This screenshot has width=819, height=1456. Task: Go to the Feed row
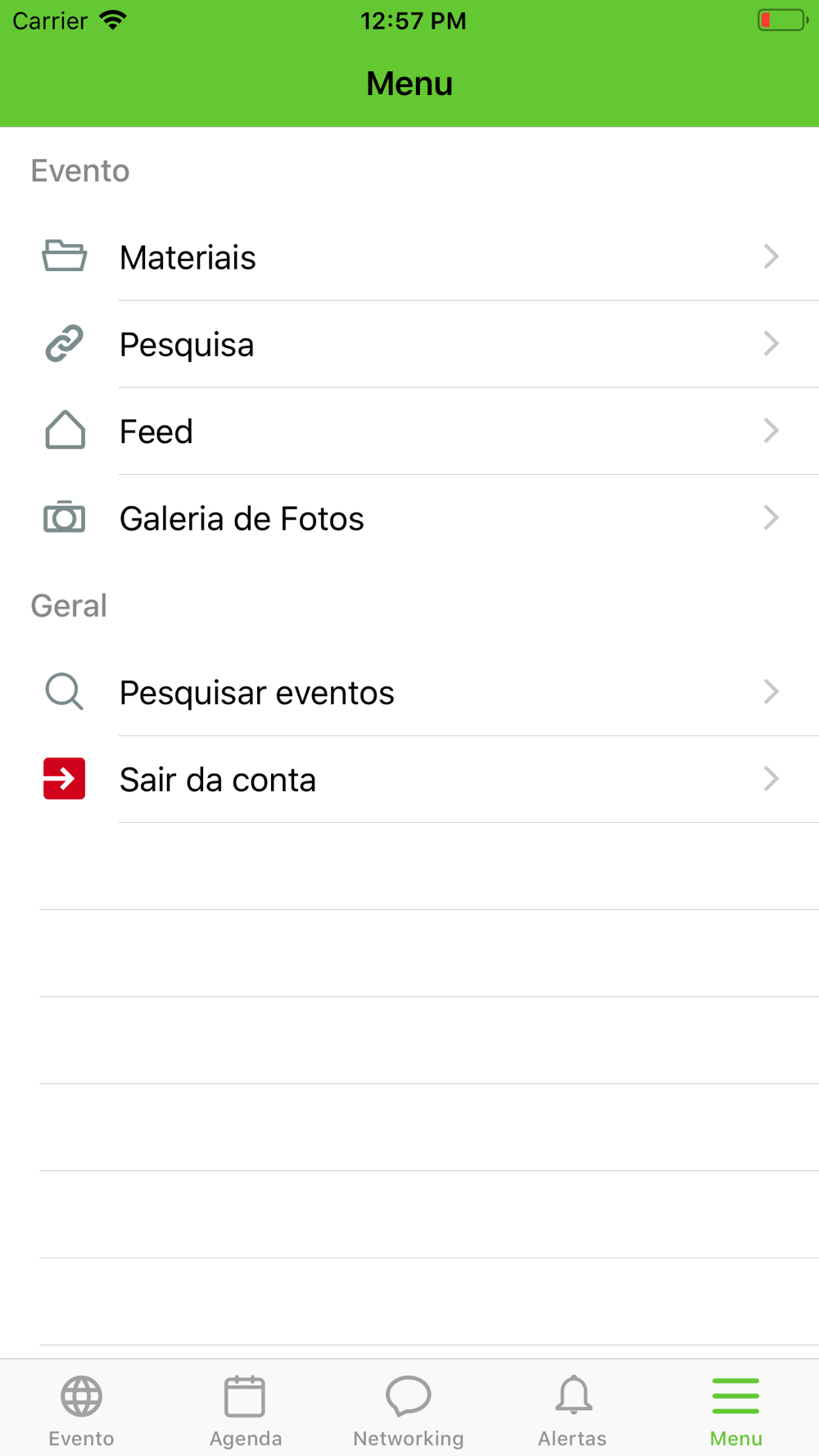[409, 431]
